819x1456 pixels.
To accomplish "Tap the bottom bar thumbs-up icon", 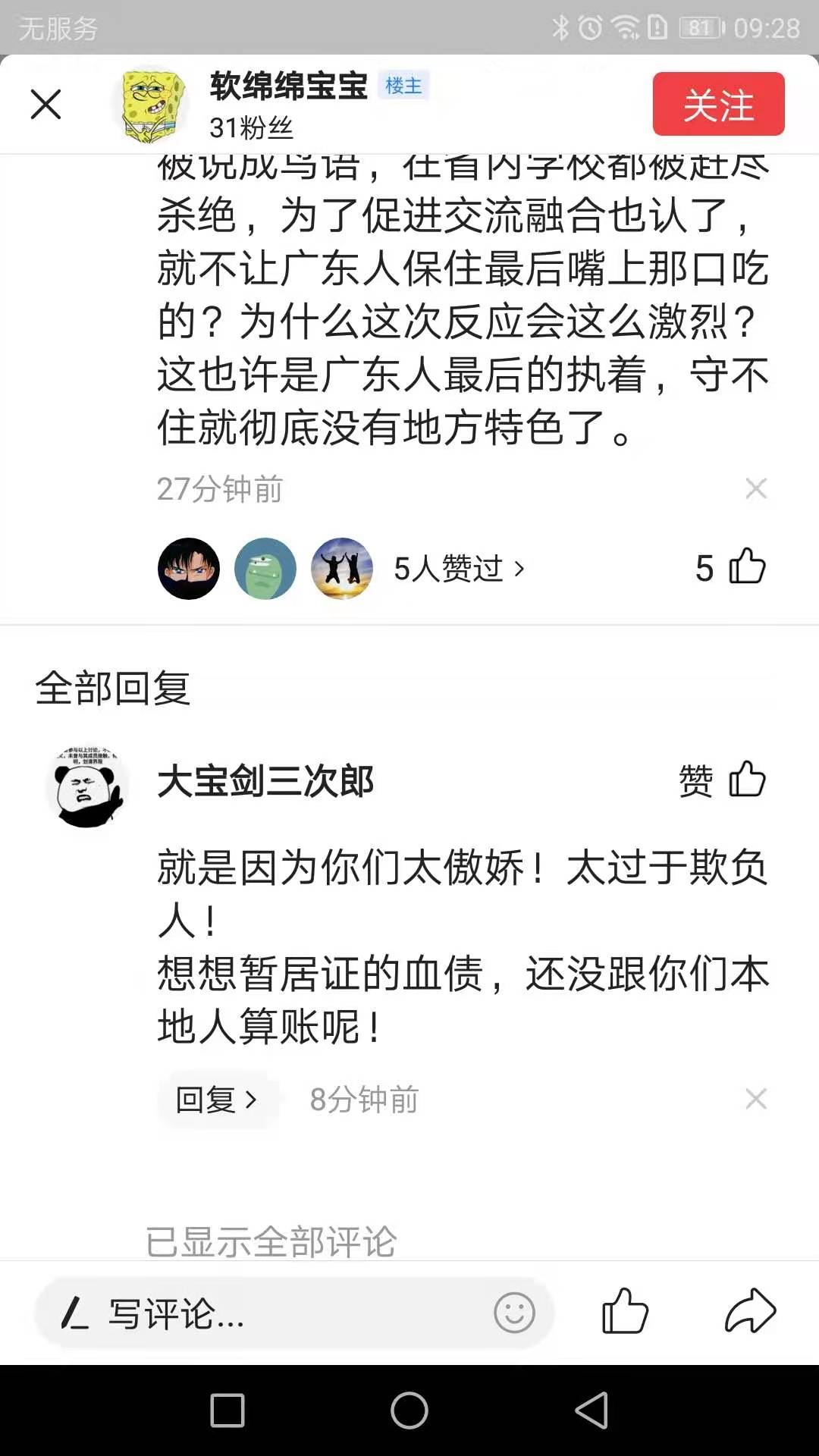I will click(x=624, y=1312).
